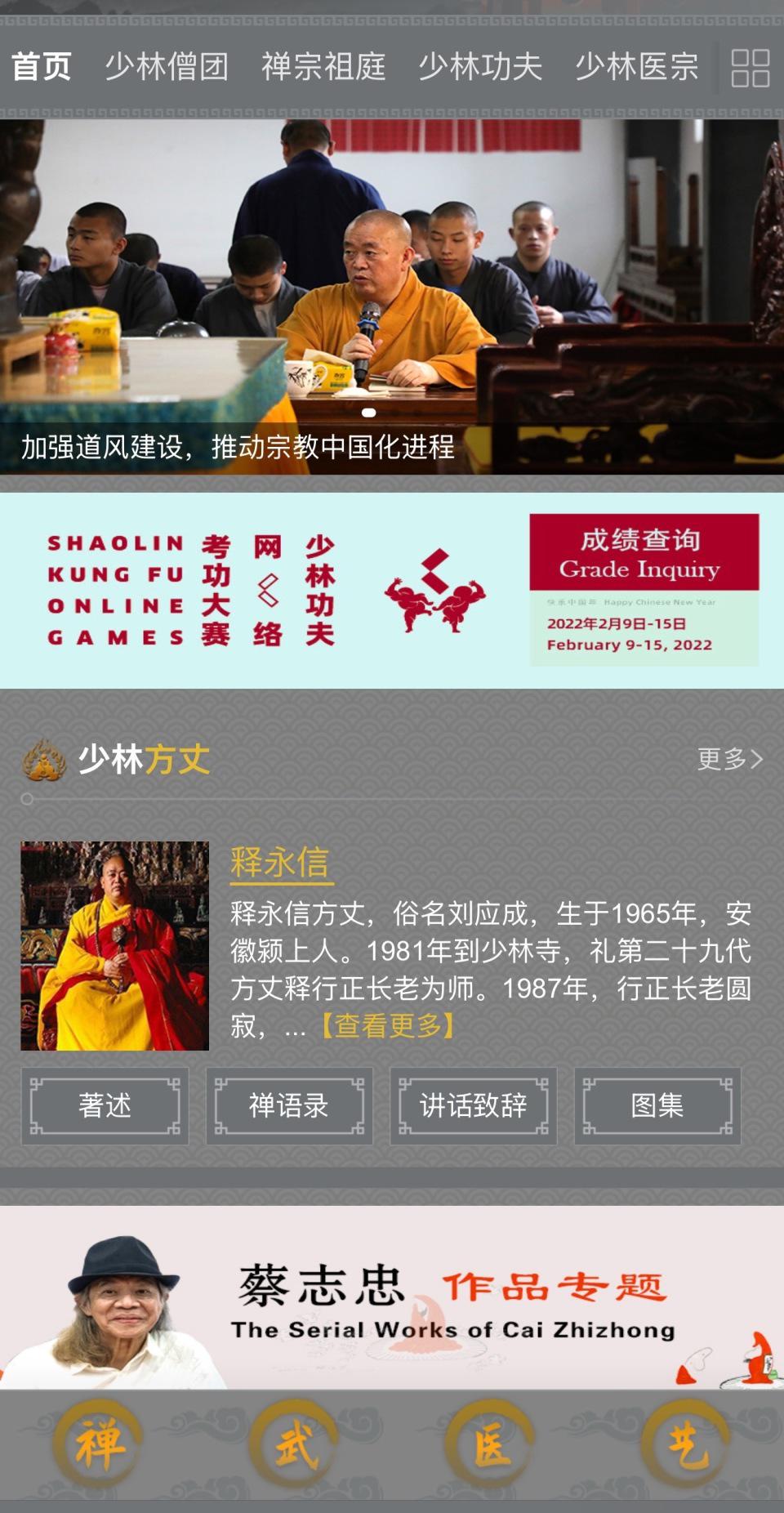Go to the 禅 bottom section

point(98,1444)
